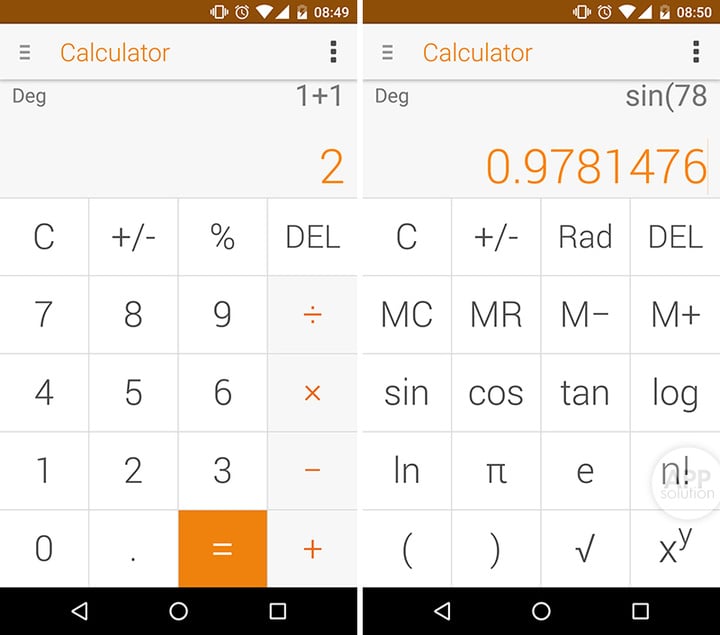The image size is (720, 635).
Task: Tap the plus operator
Action: [x=312, y=548]
